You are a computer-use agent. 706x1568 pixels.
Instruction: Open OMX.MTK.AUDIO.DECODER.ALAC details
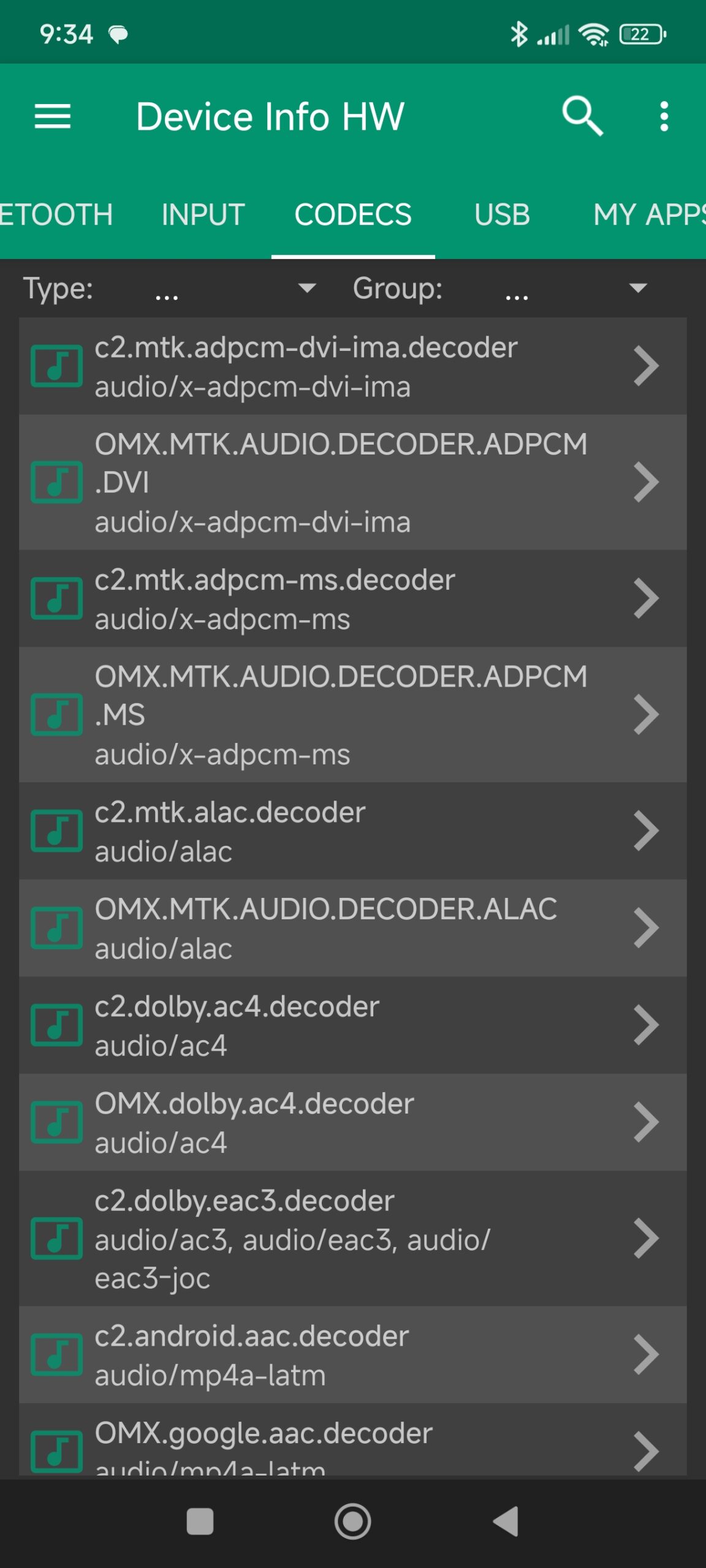tap(352, 928)
